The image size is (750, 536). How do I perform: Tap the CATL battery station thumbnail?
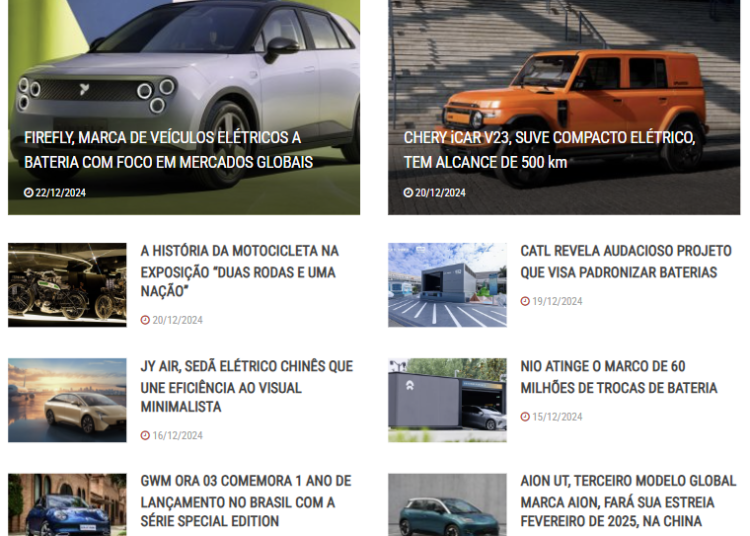click(x=447, y=285)
